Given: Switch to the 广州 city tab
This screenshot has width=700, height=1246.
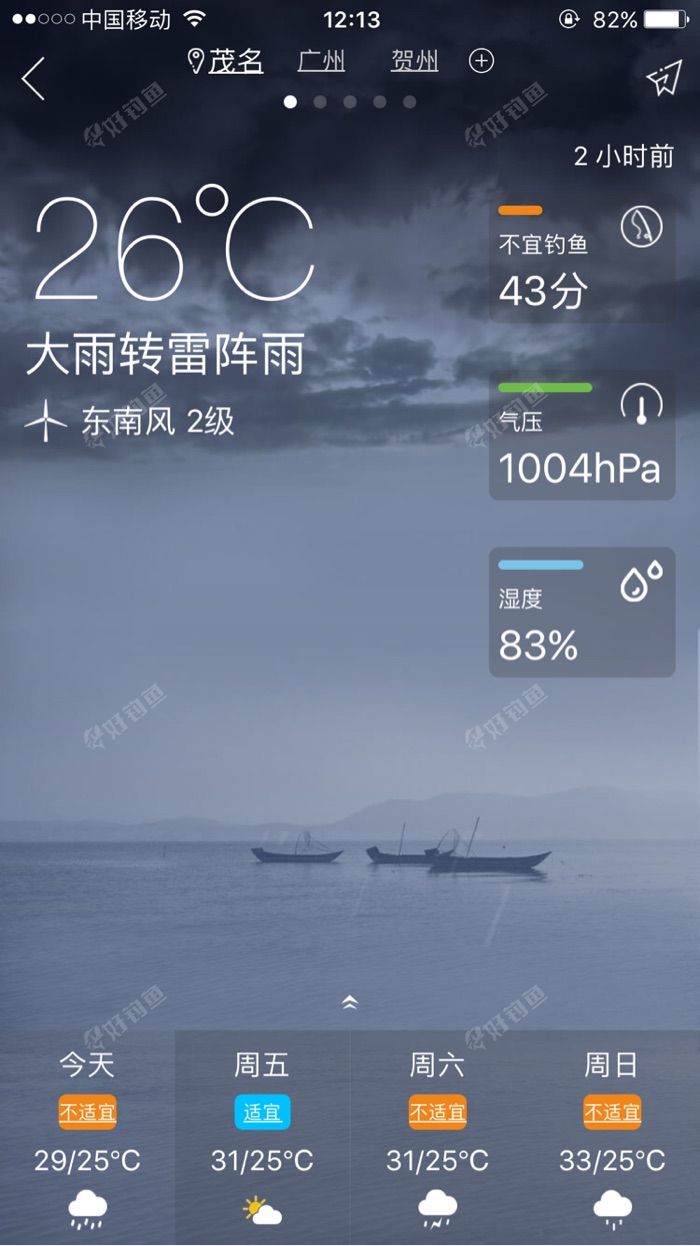Looking at the screenshot, I should [x=321, y=62].
